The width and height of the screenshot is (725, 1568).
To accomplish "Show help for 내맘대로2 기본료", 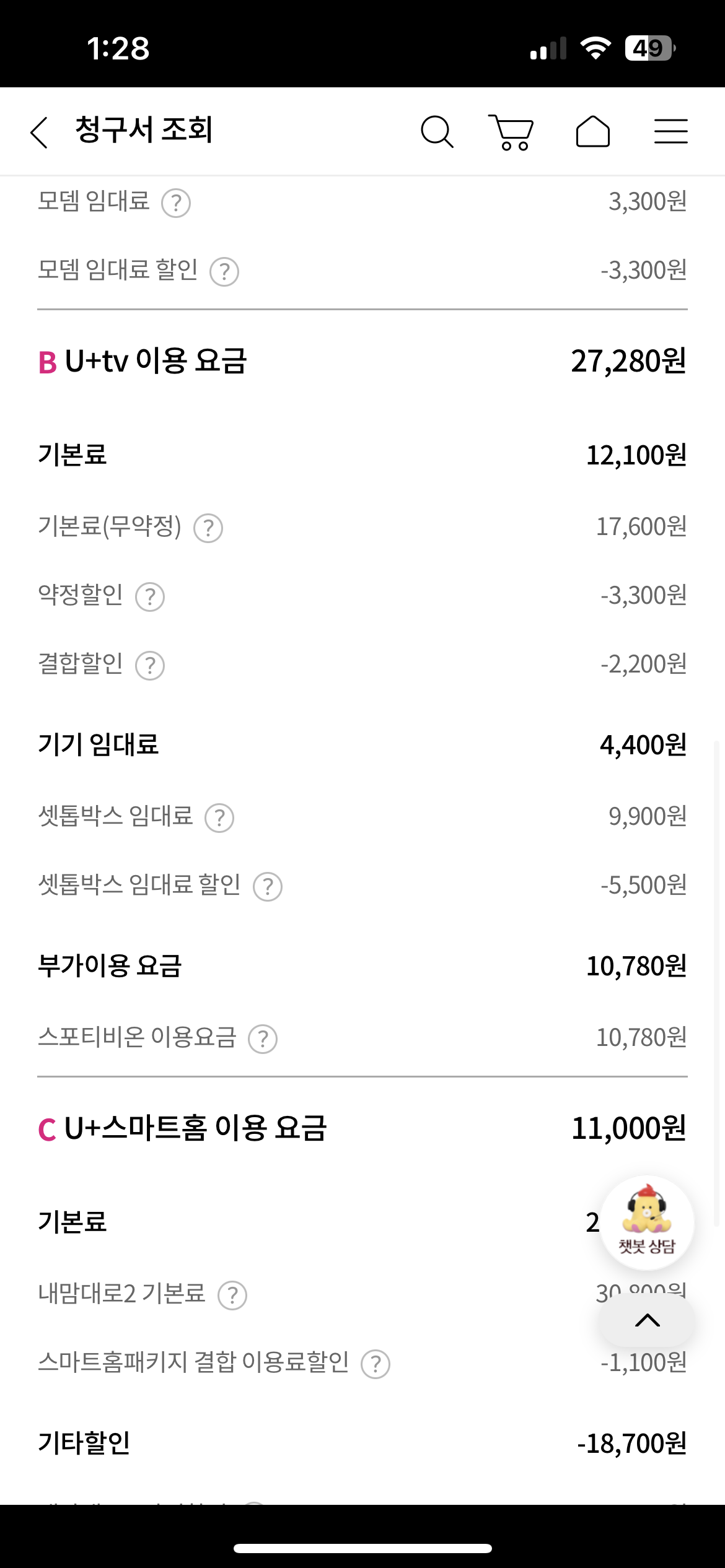I will pyautogui.click(x=232, y=1296).
